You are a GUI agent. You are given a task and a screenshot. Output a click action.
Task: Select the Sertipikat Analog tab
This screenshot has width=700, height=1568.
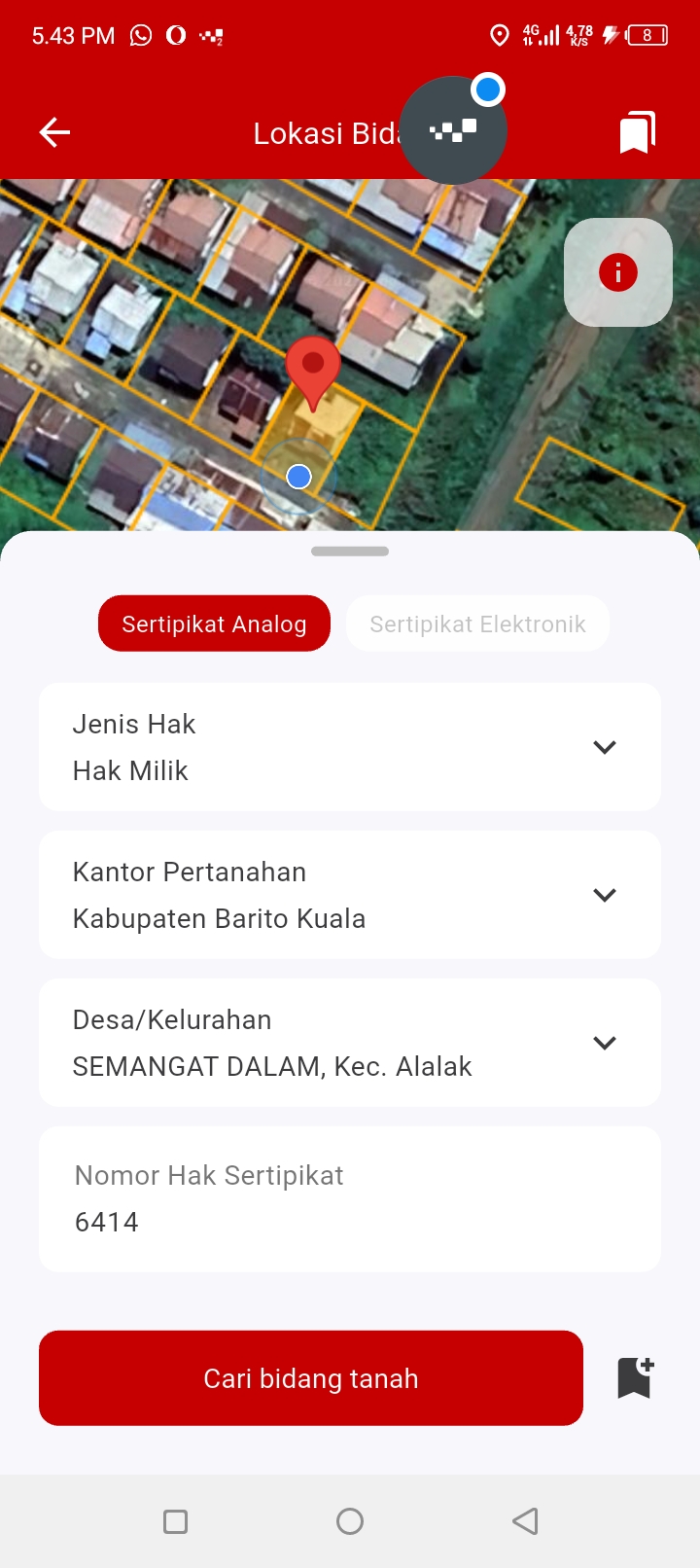pos(214,624)
